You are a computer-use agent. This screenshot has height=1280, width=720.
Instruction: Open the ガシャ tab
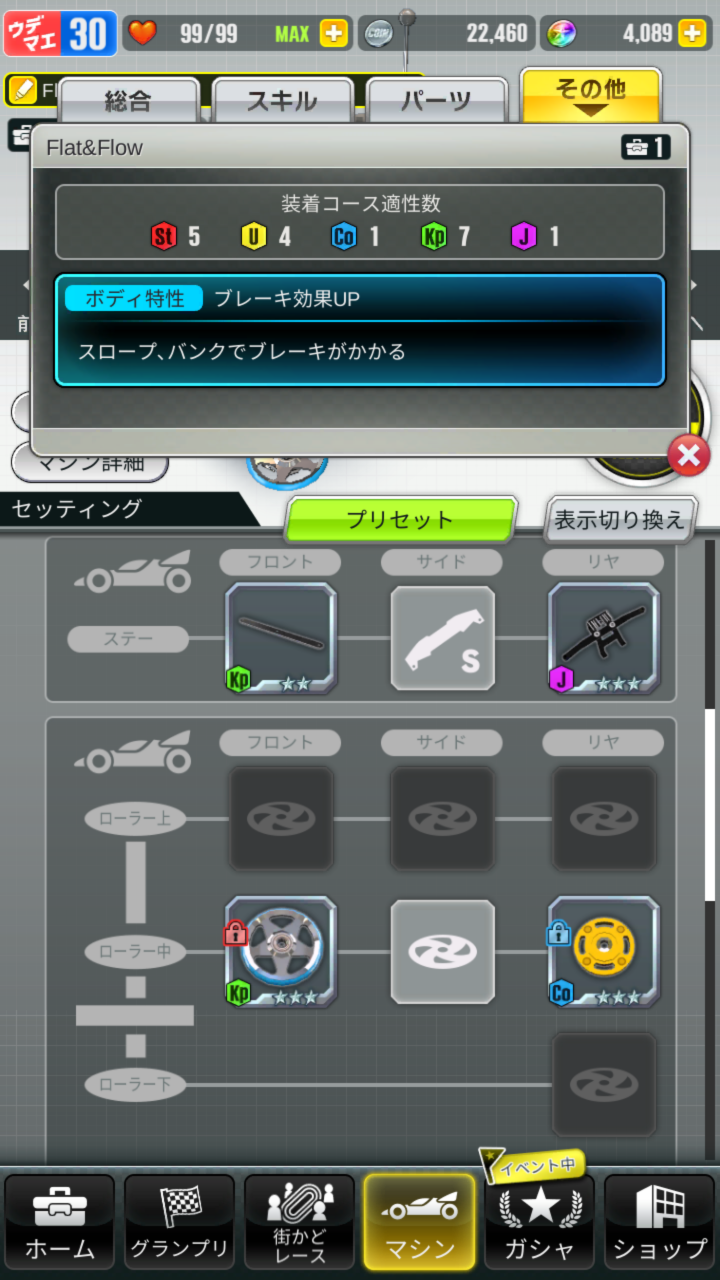tap(540, 1222)
